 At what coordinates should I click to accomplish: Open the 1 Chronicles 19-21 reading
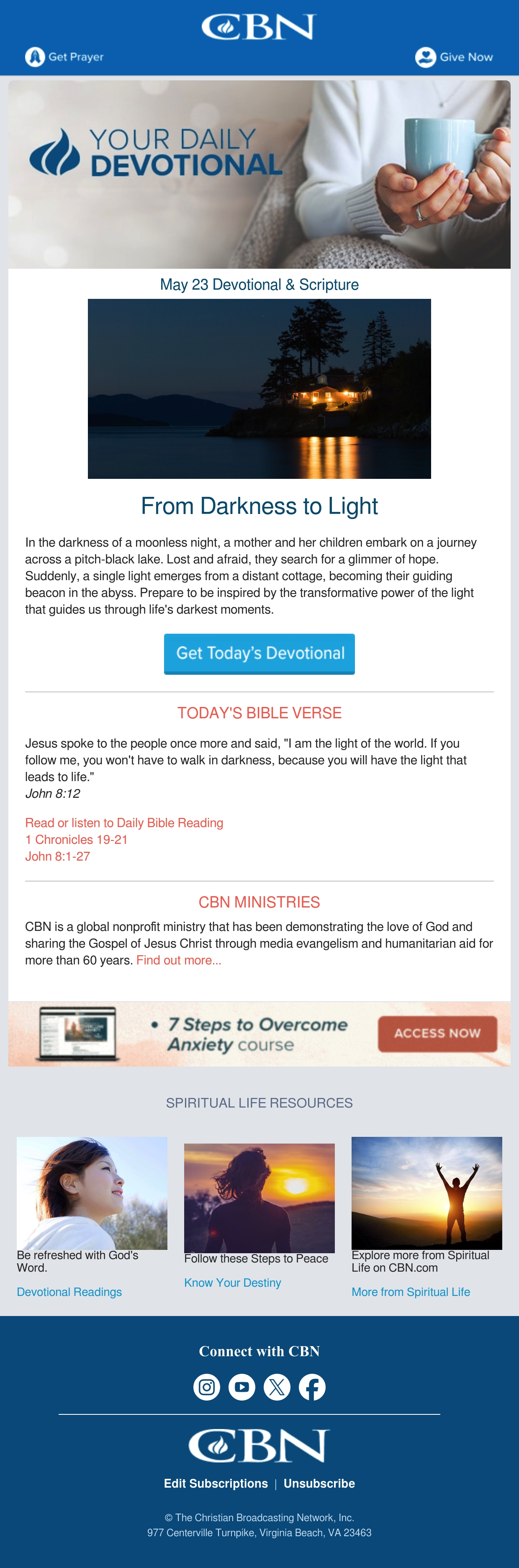click(77, 839)
